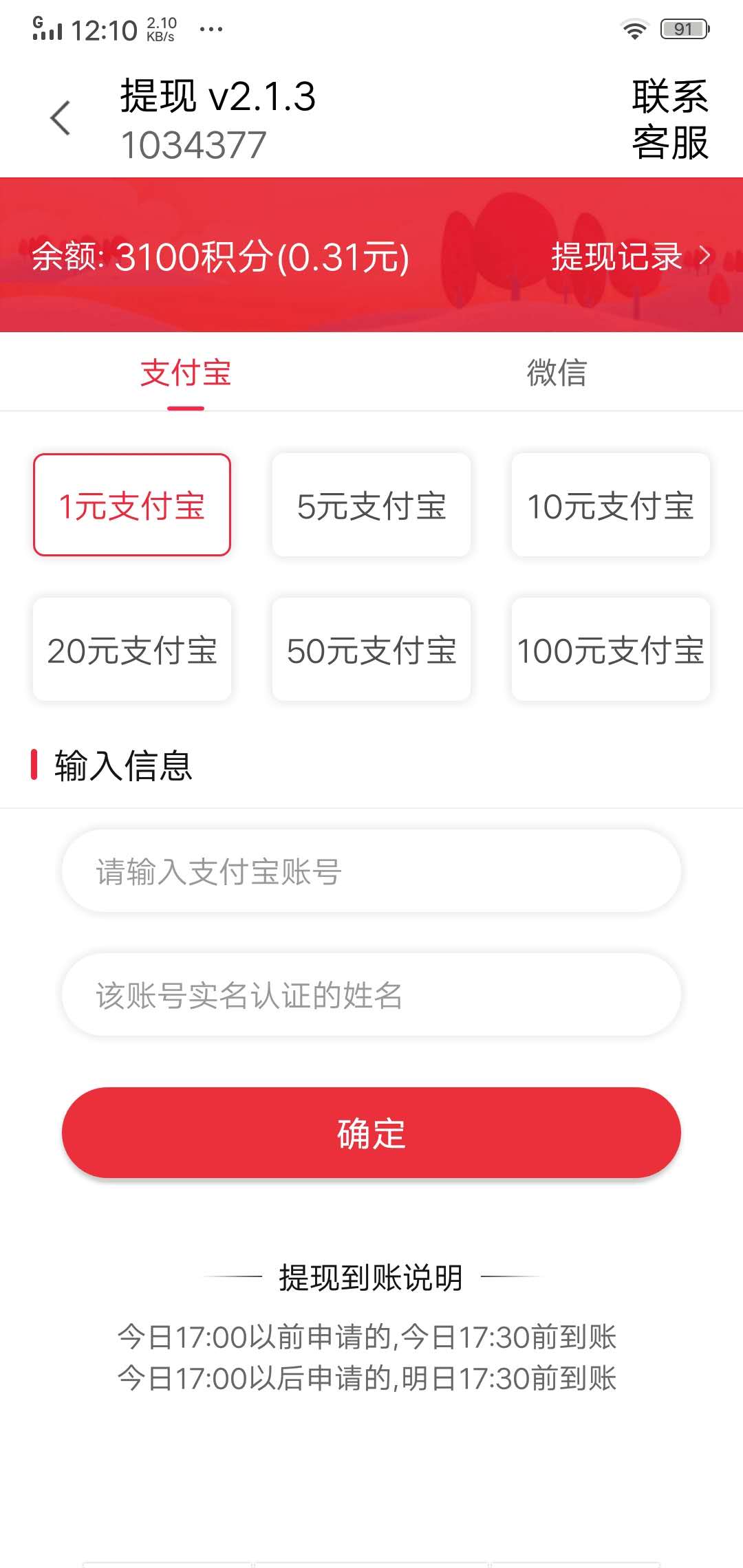
Task: Tap the battery indicator showing 91
Action: tap(683, 29)
